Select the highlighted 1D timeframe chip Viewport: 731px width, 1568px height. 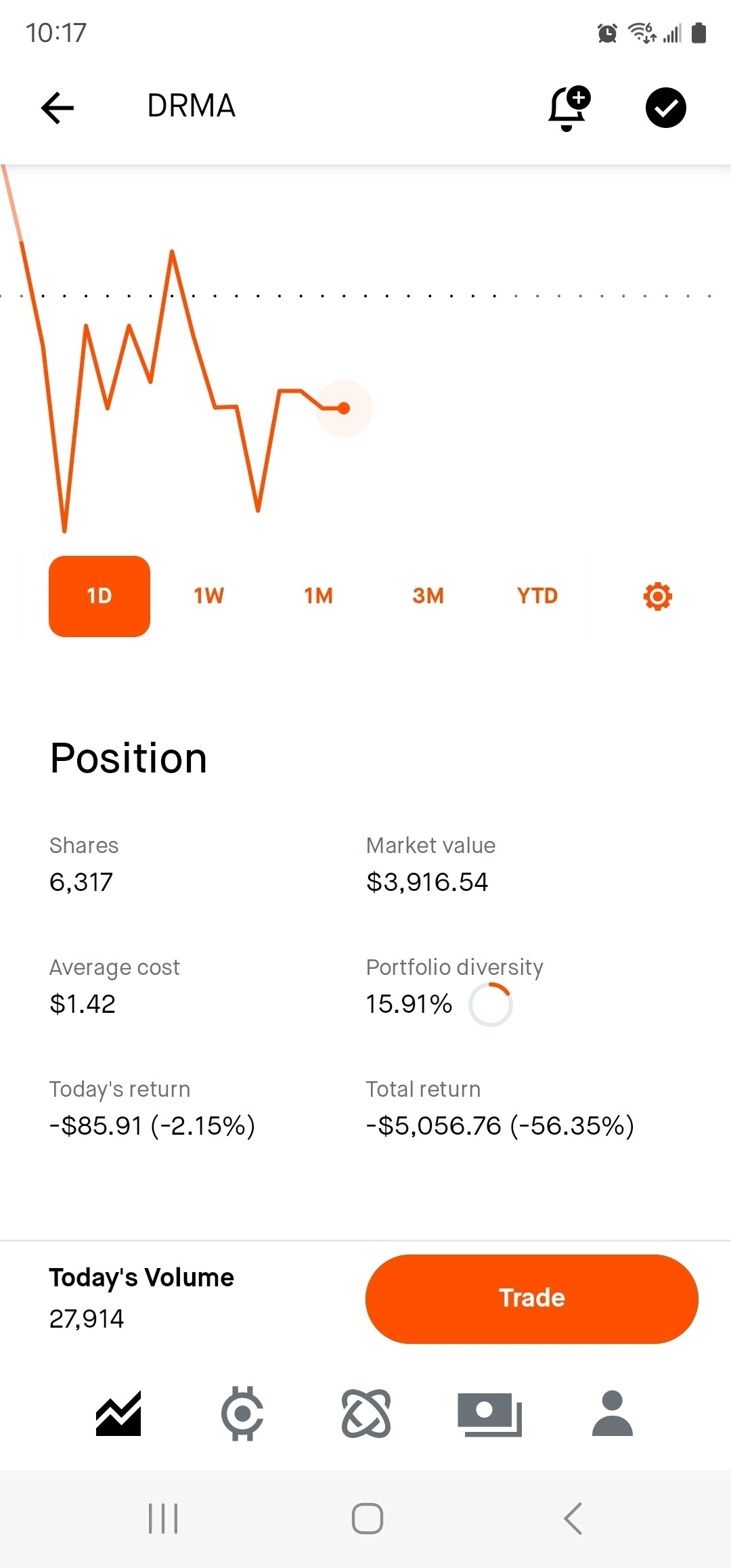click(x=99, y=596)
